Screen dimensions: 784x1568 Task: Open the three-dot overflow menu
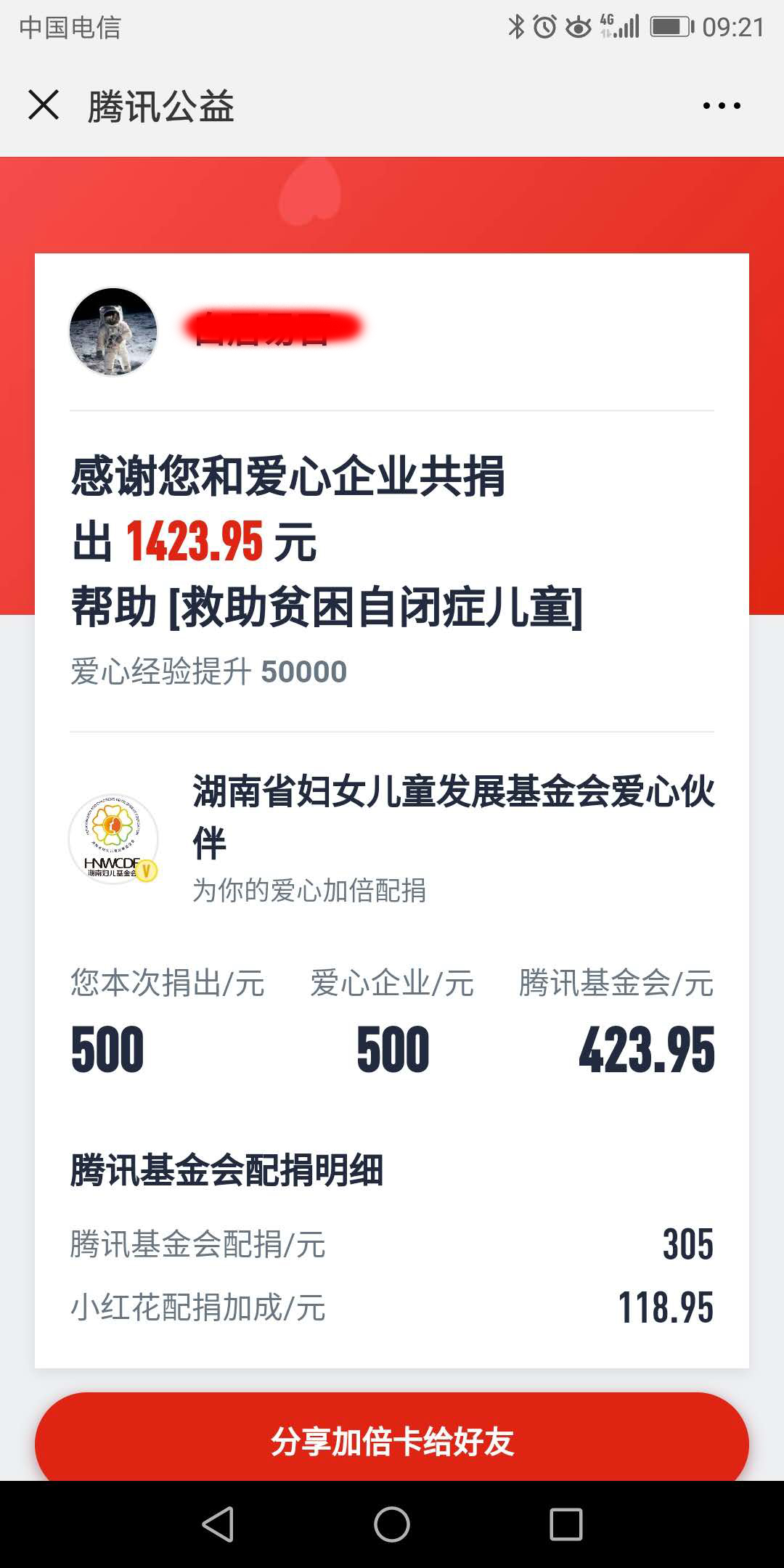(x=722, y=106)
